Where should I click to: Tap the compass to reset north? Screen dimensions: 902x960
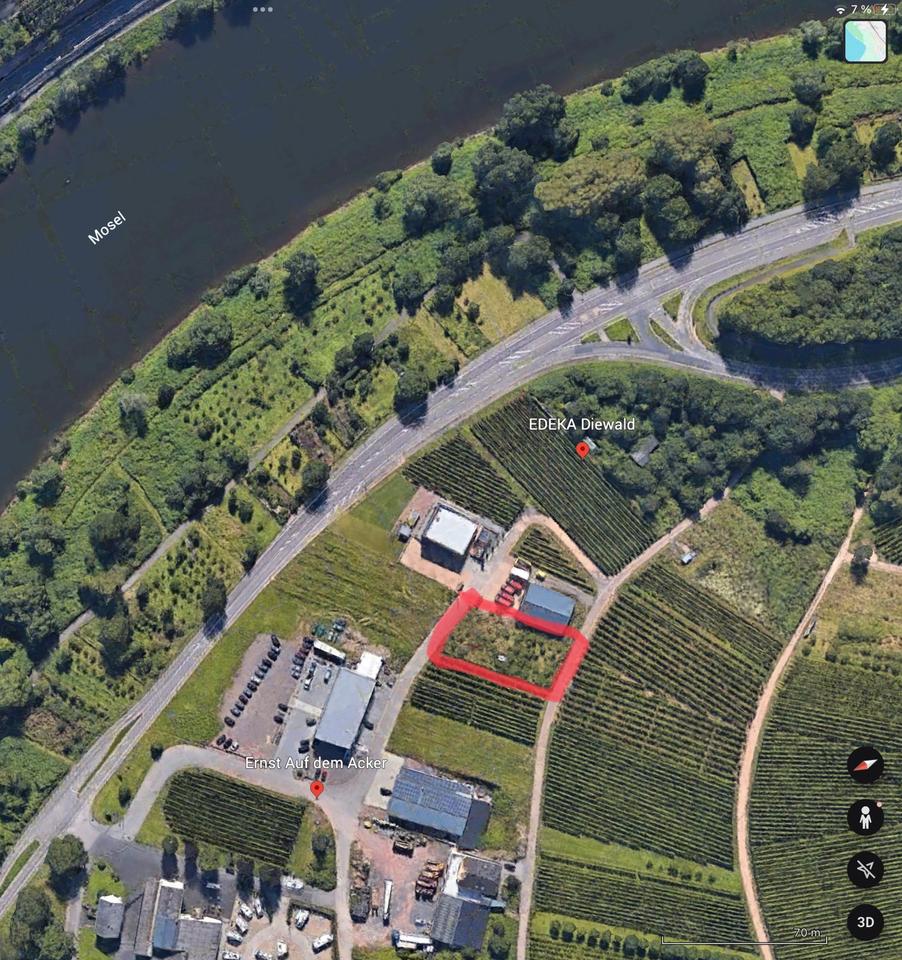point(865,765)
